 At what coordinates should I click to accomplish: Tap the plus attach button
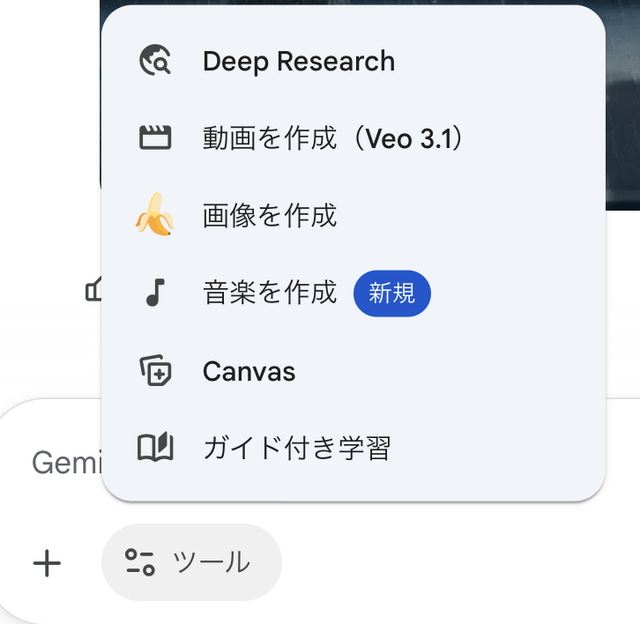click(x=47, y=563)
